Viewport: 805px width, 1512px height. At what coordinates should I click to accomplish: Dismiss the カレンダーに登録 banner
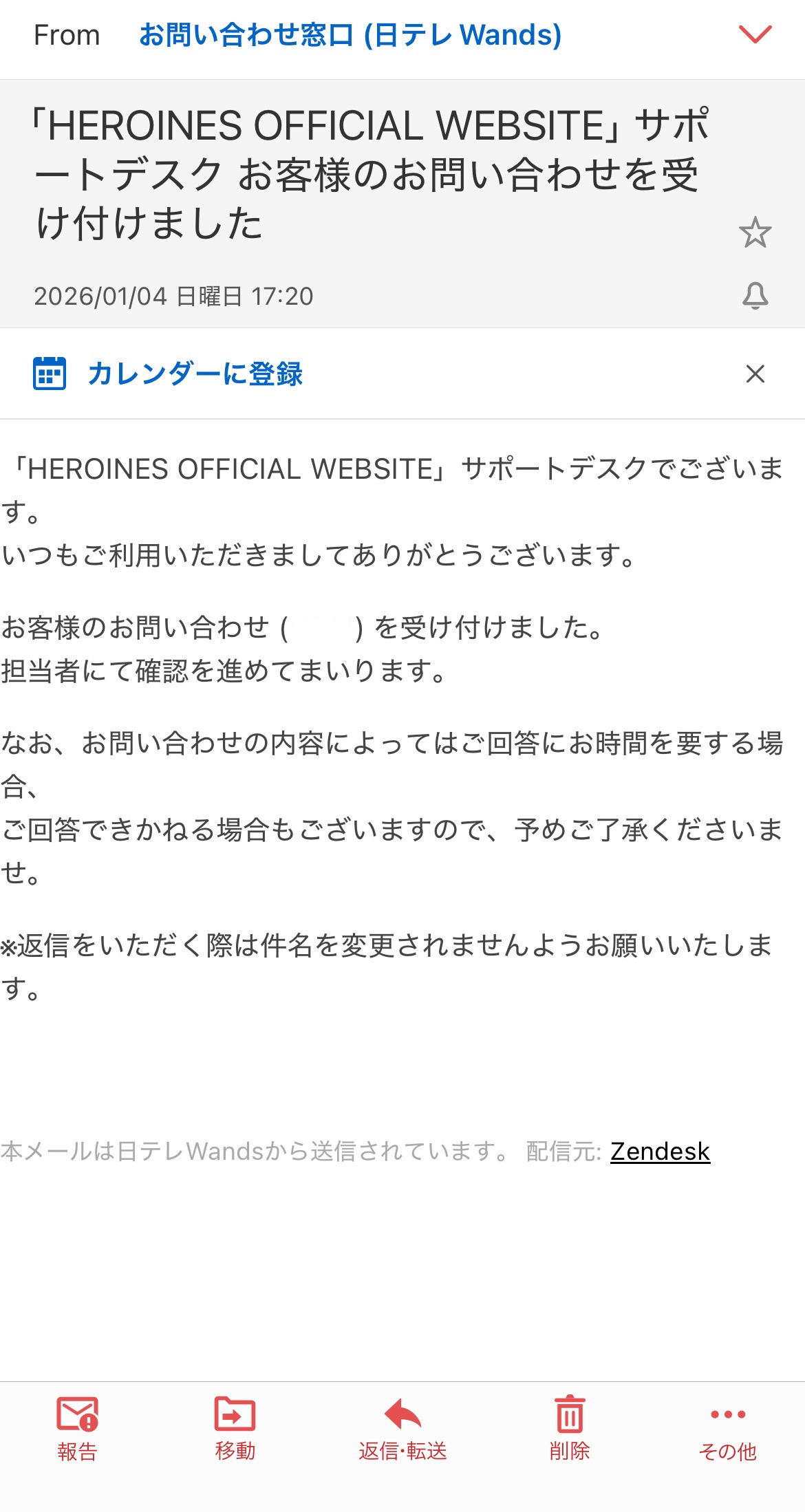click(x=755, y=374)
